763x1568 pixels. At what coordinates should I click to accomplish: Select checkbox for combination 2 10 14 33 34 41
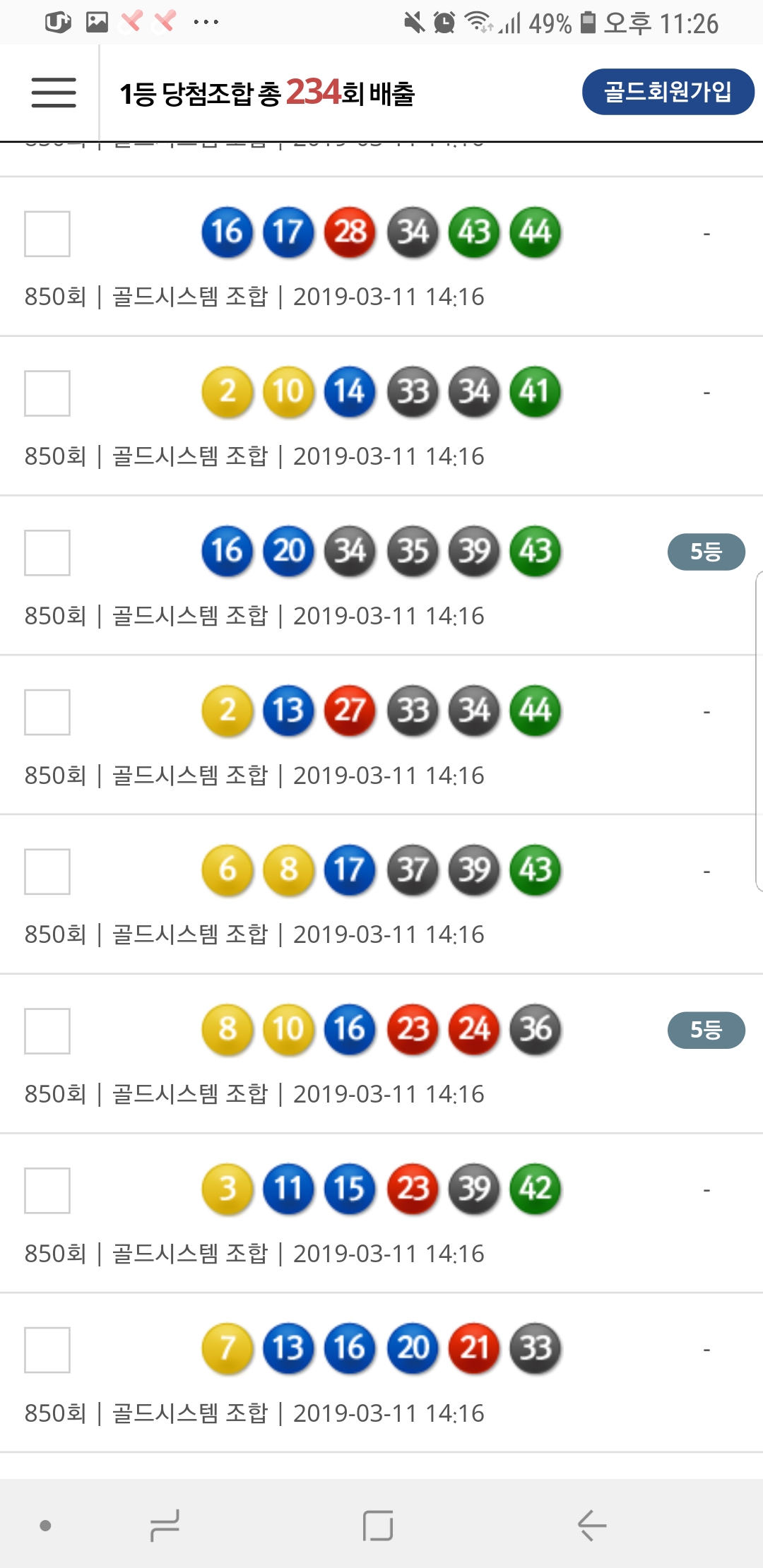point(47,393)
